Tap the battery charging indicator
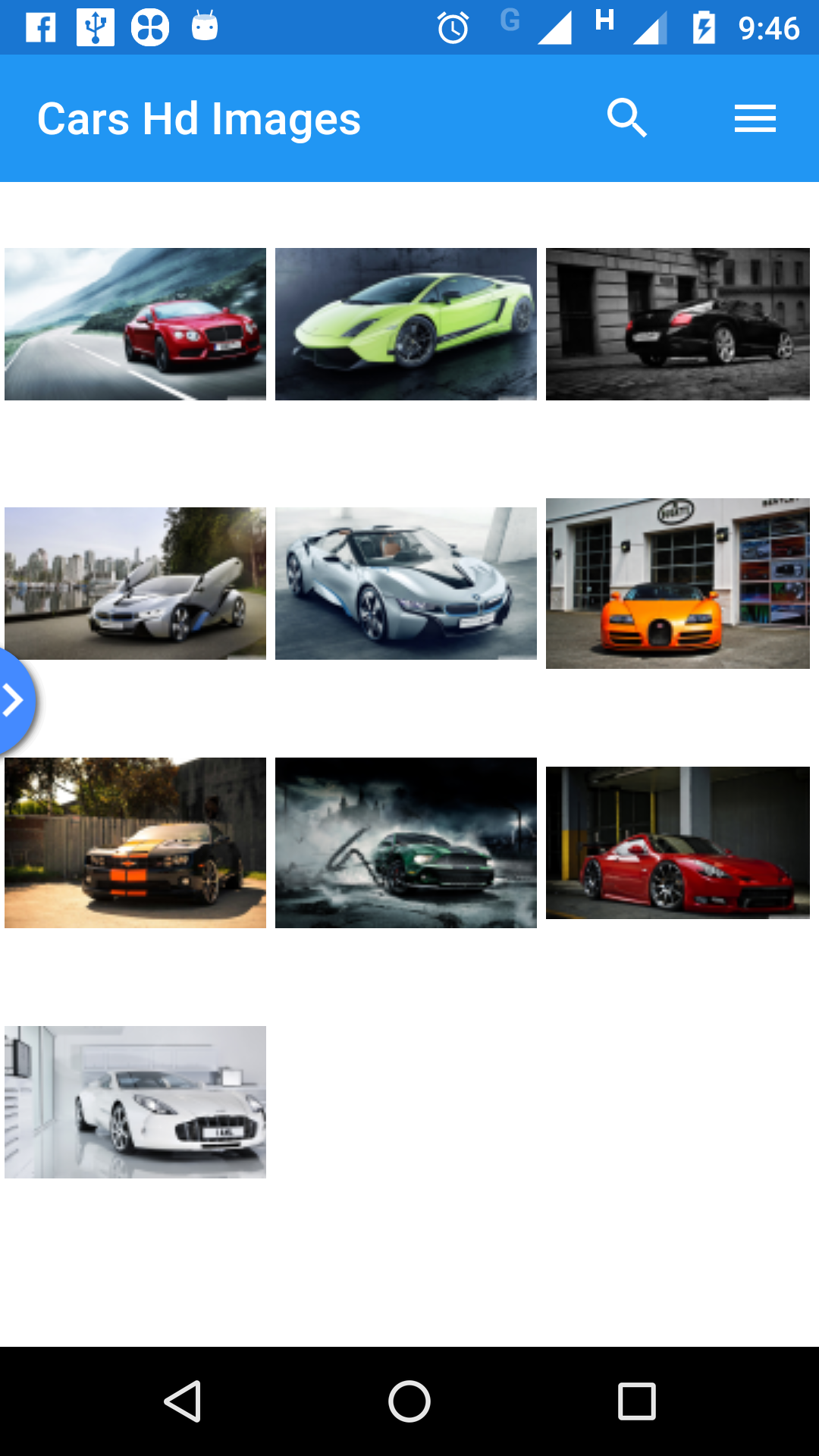The image size is (819, 1456). [x=705, y=27]
